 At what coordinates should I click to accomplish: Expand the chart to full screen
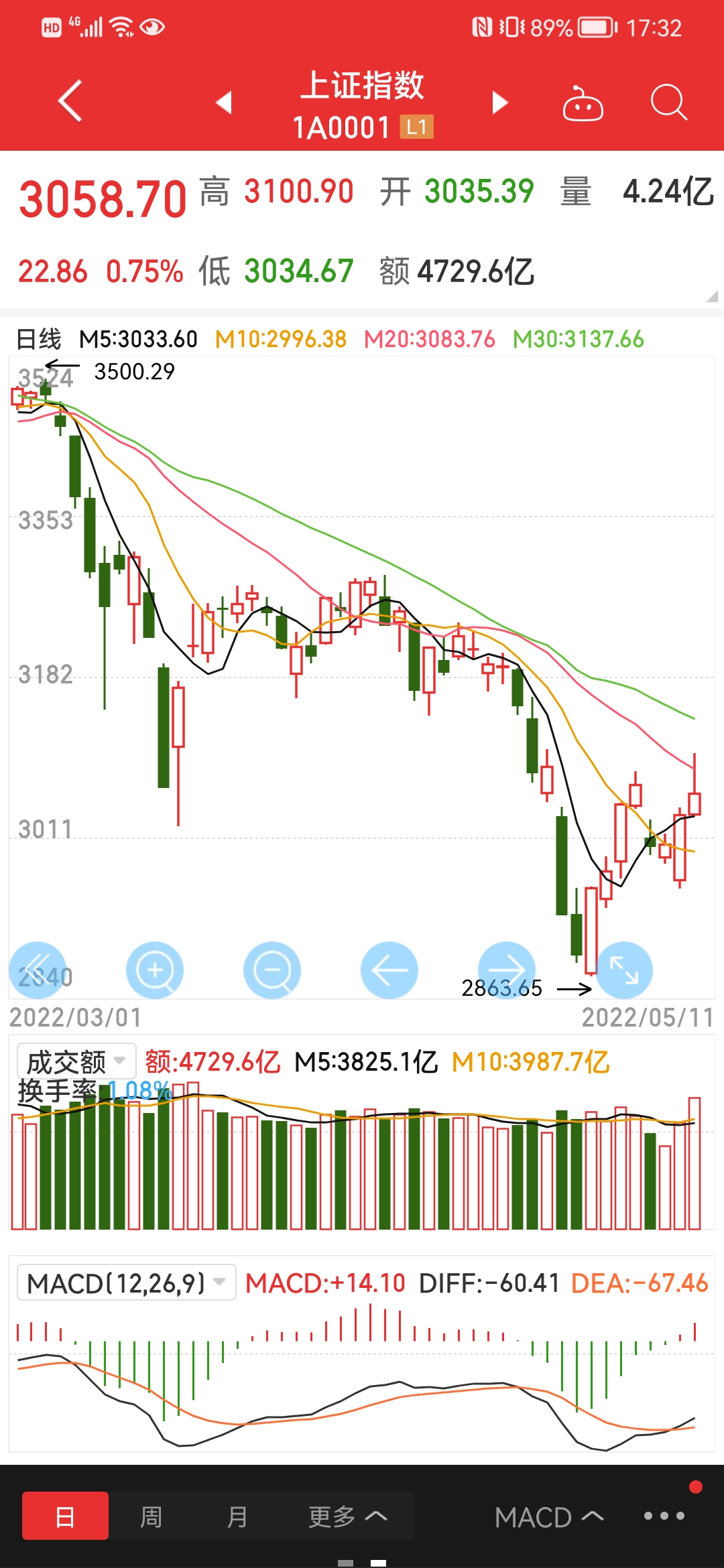point(624,970)
